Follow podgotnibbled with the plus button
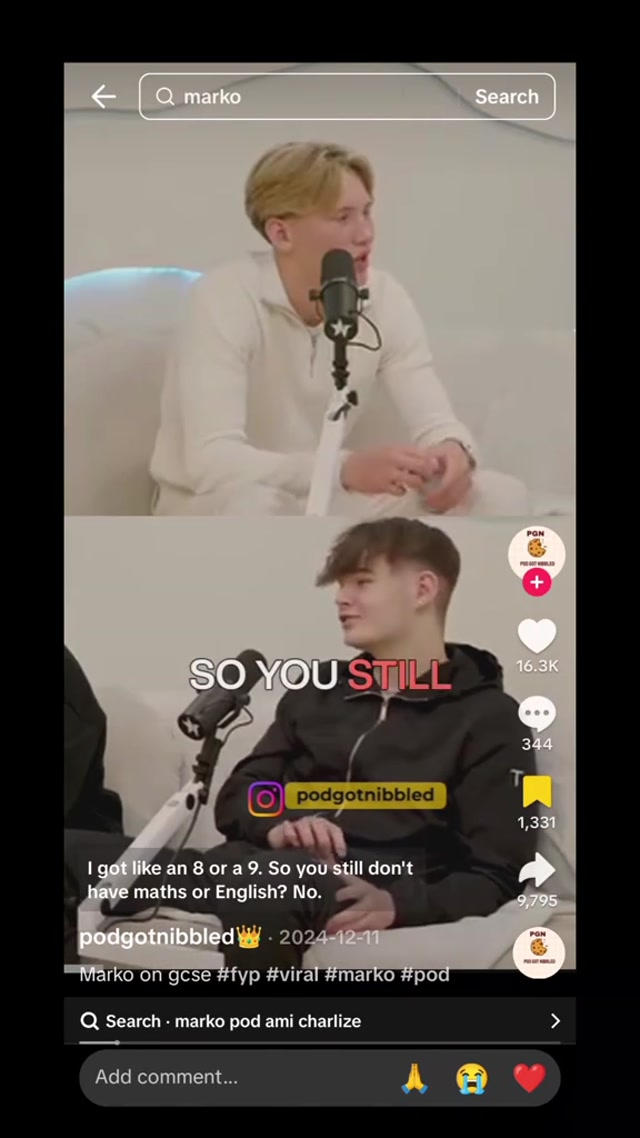This screenshot has width=640, height=1138. tap(537, 582)
